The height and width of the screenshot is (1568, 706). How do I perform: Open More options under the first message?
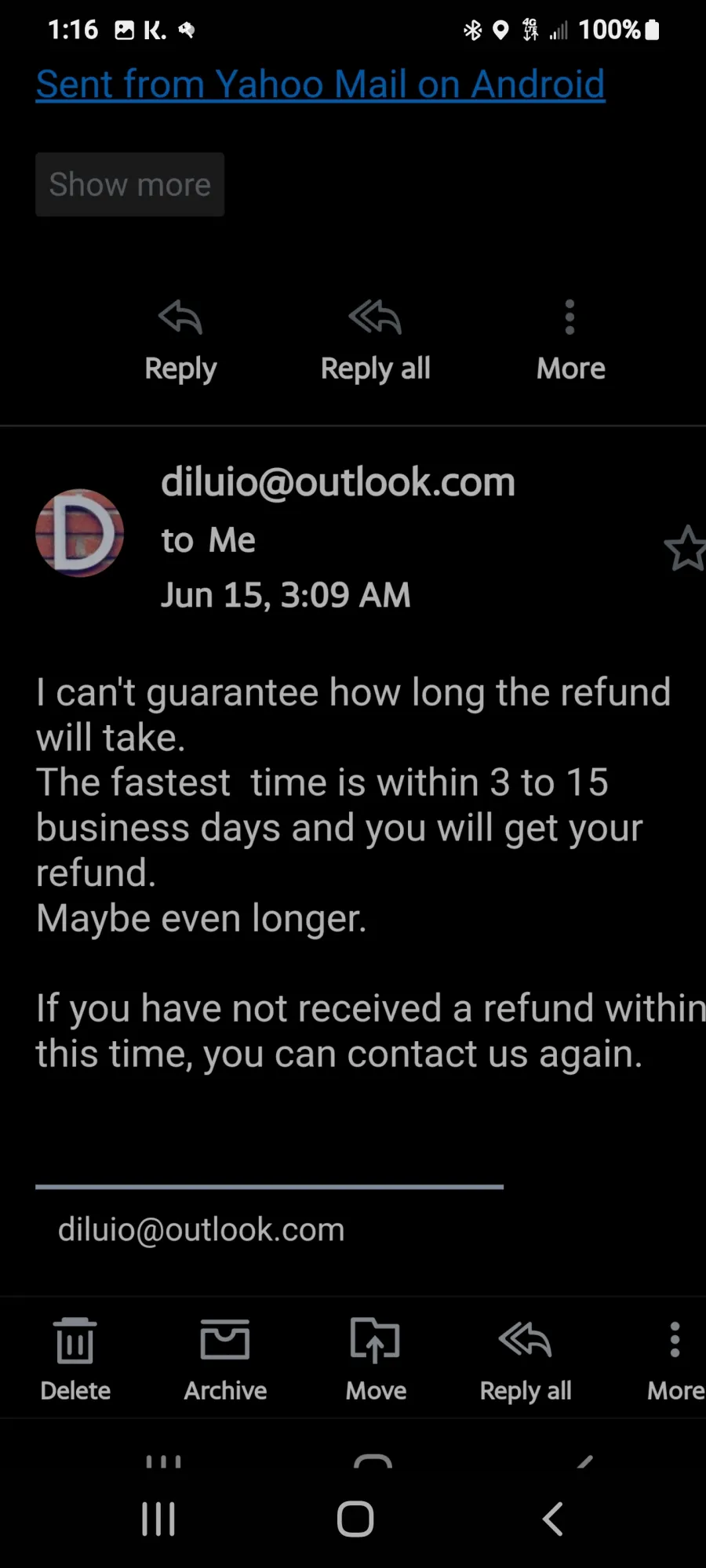(570, 341)
